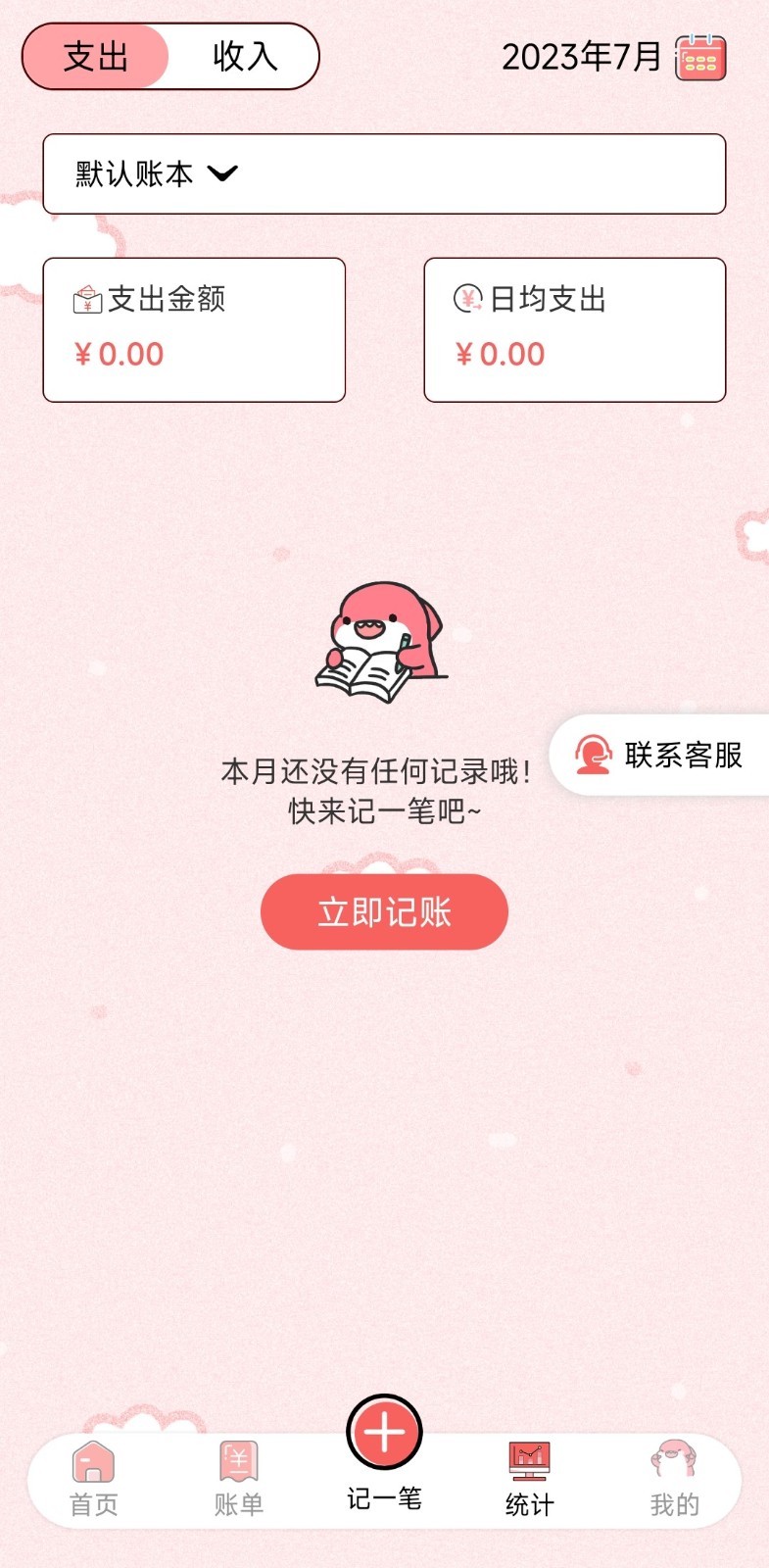This screenshot has width=769, height=1568.
Task: Tap the red plus 记一笔 icon
Action: click(384, 1433)
